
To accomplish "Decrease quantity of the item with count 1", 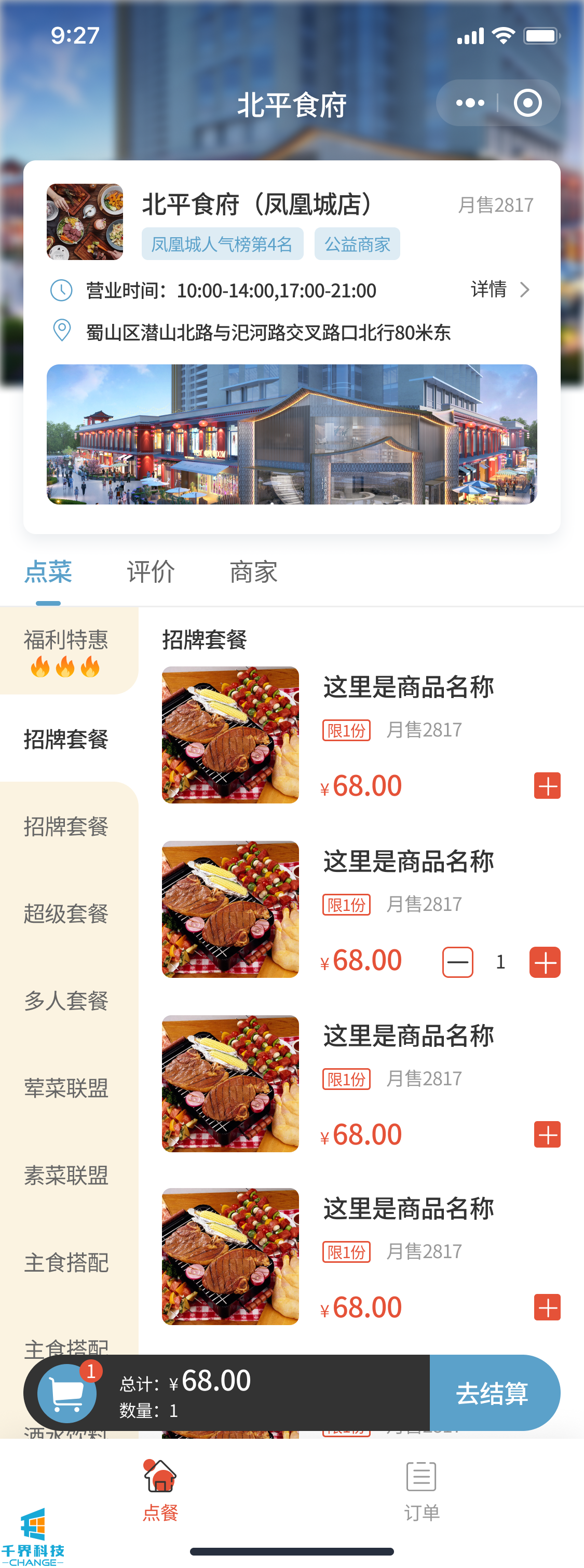I will click(x=457, y=962).
